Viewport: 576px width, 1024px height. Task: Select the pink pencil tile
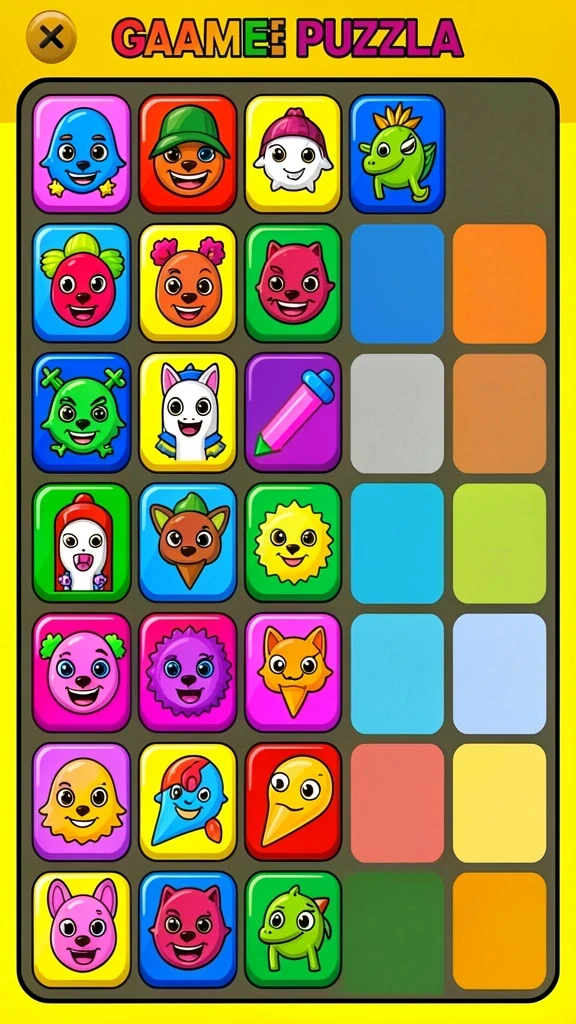[293, 412]
